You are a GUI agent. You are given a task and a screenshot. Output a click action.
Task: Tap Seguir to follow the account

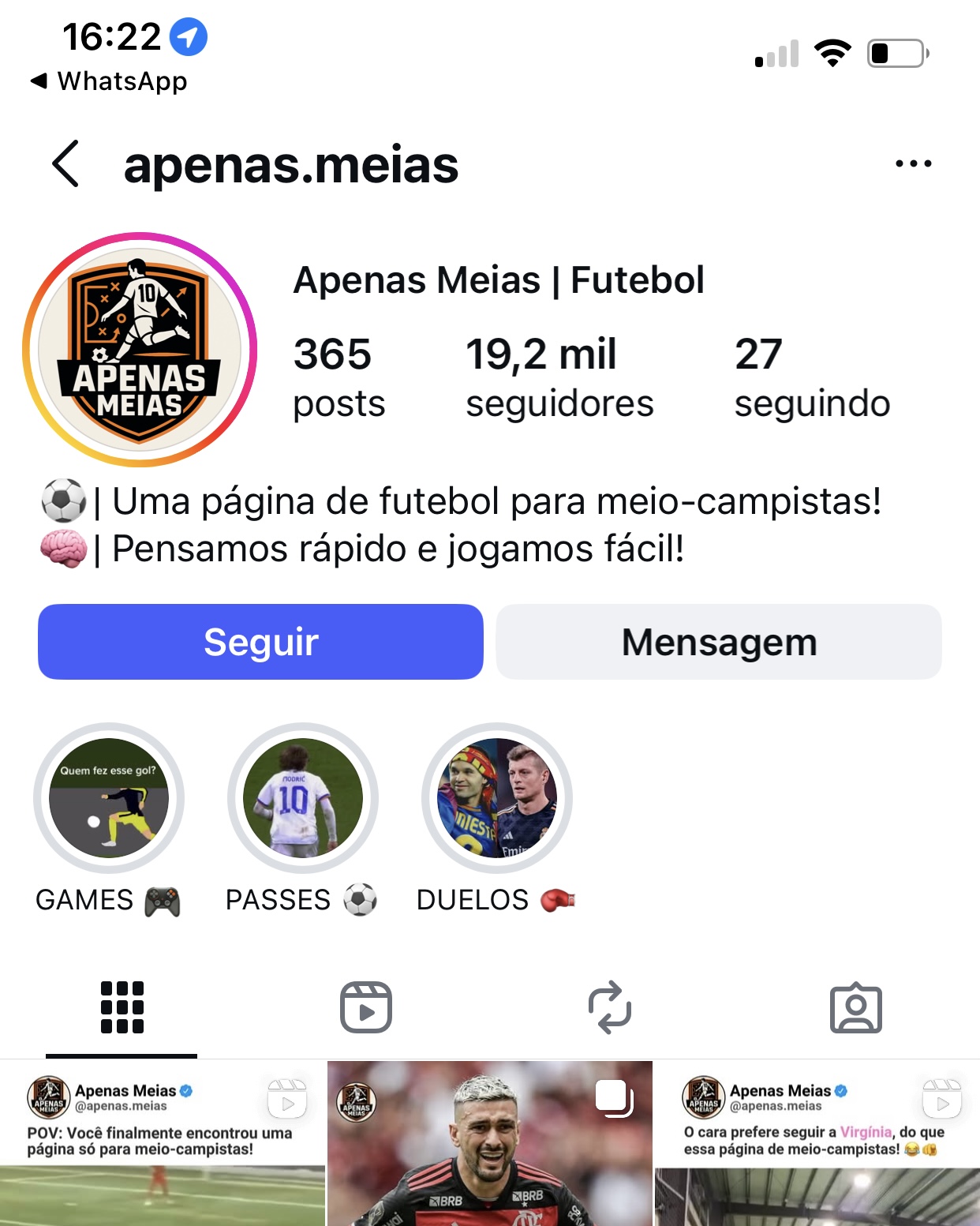[260, 642]
